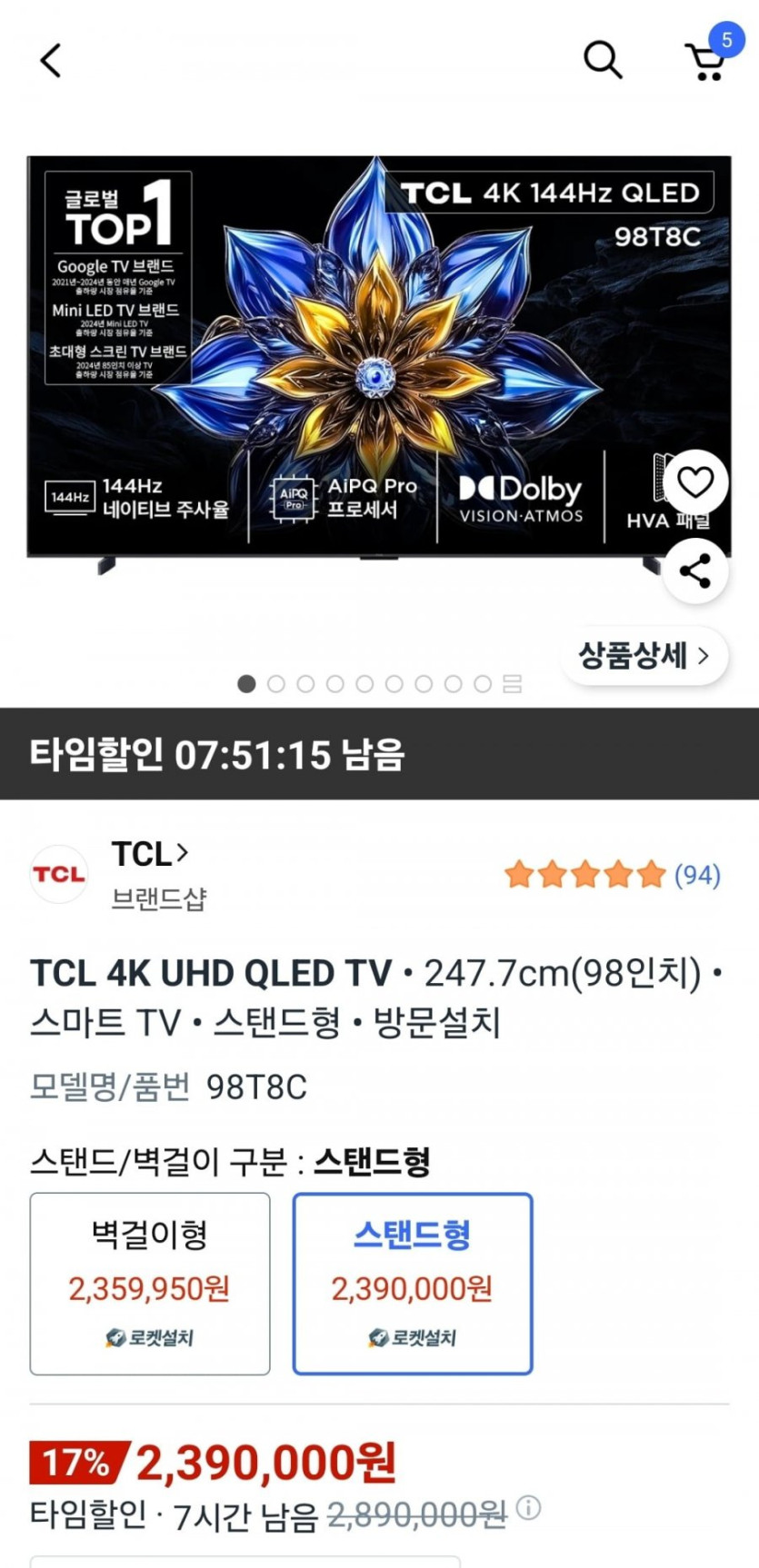Select the 스탠드형 stand option
759x1568 pixels.
pos(412,1283)
